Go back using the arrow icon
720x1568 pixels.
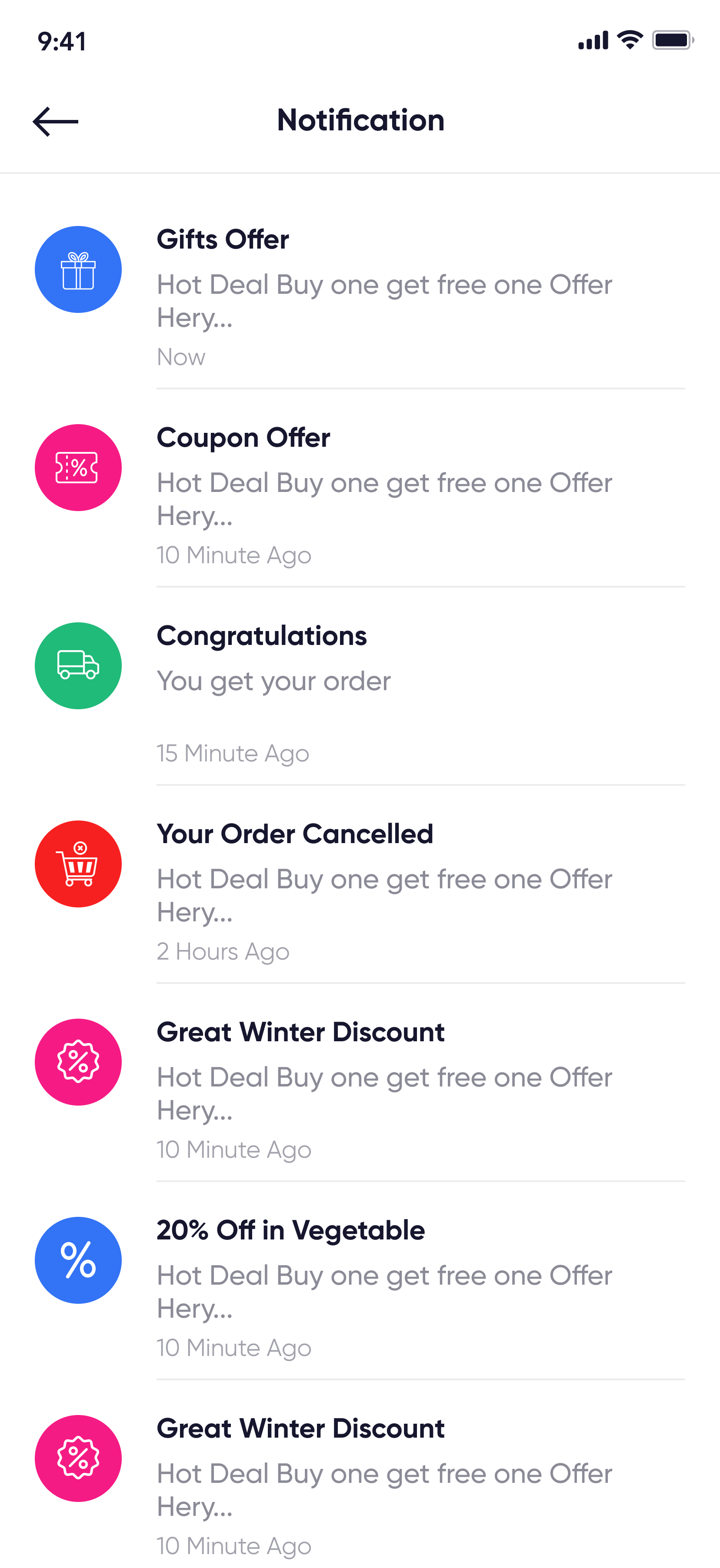55,121
